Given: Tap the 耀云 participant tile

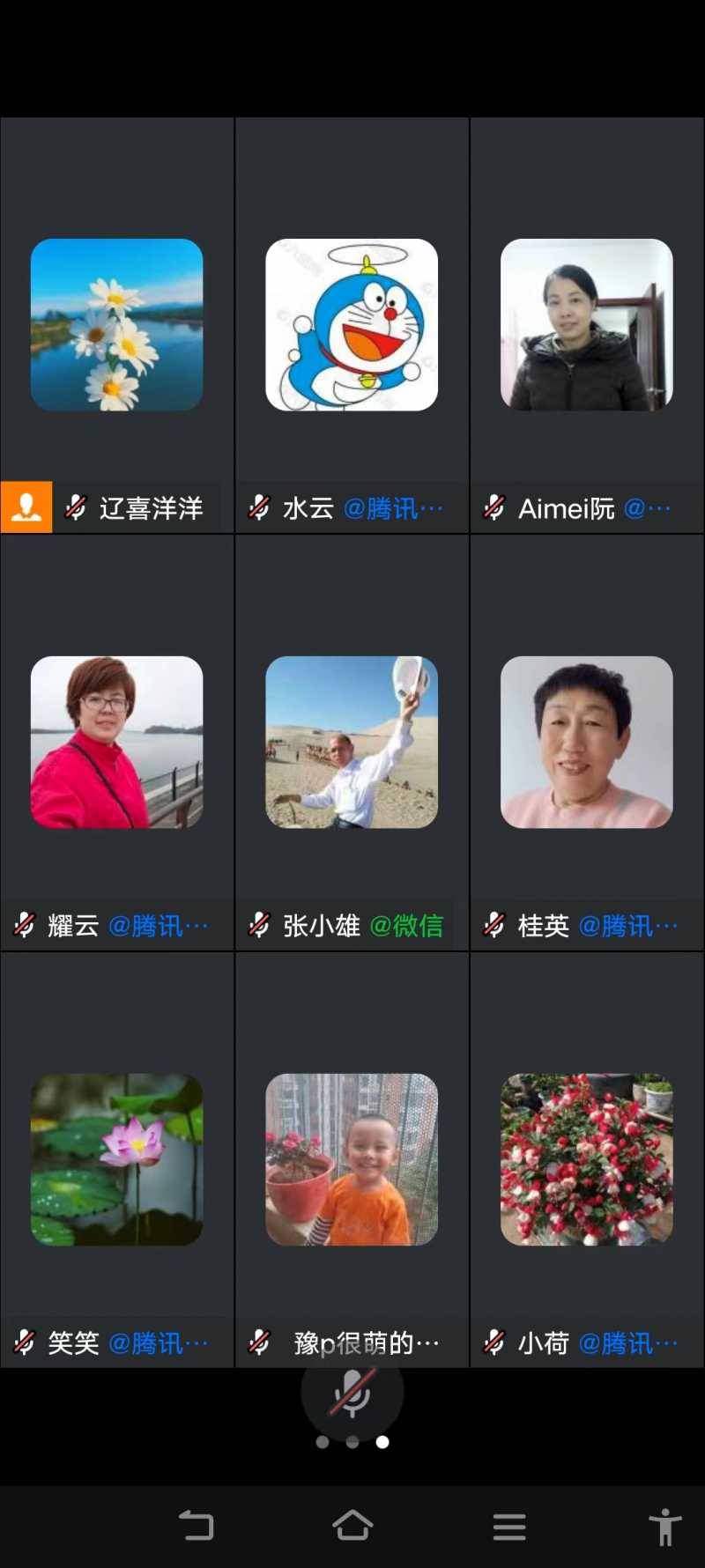Looking at the screenshot, I should click(117, 743).
